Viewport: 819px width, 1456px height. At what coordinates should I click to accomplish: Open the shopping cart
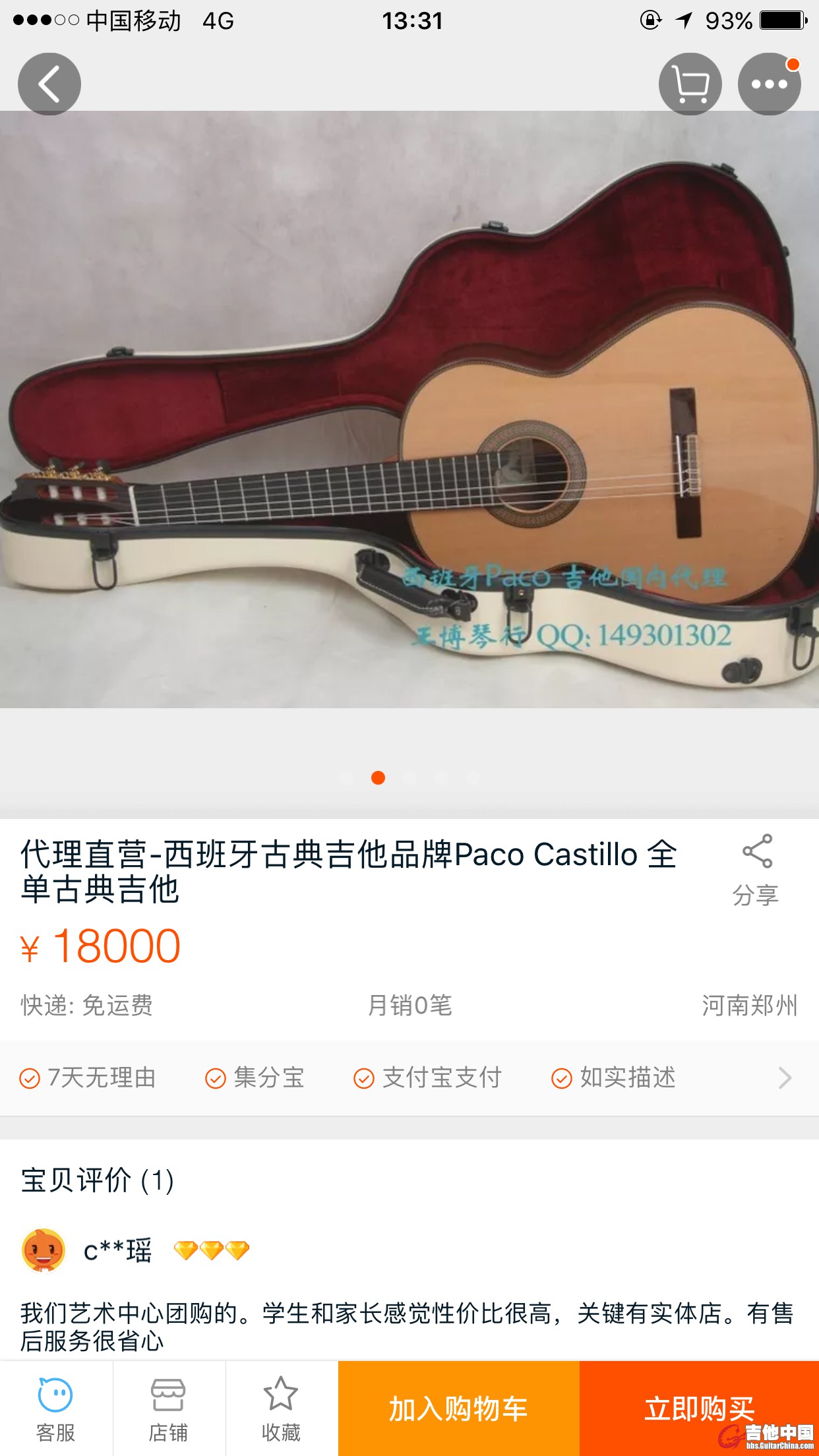(x=690, y=84)
